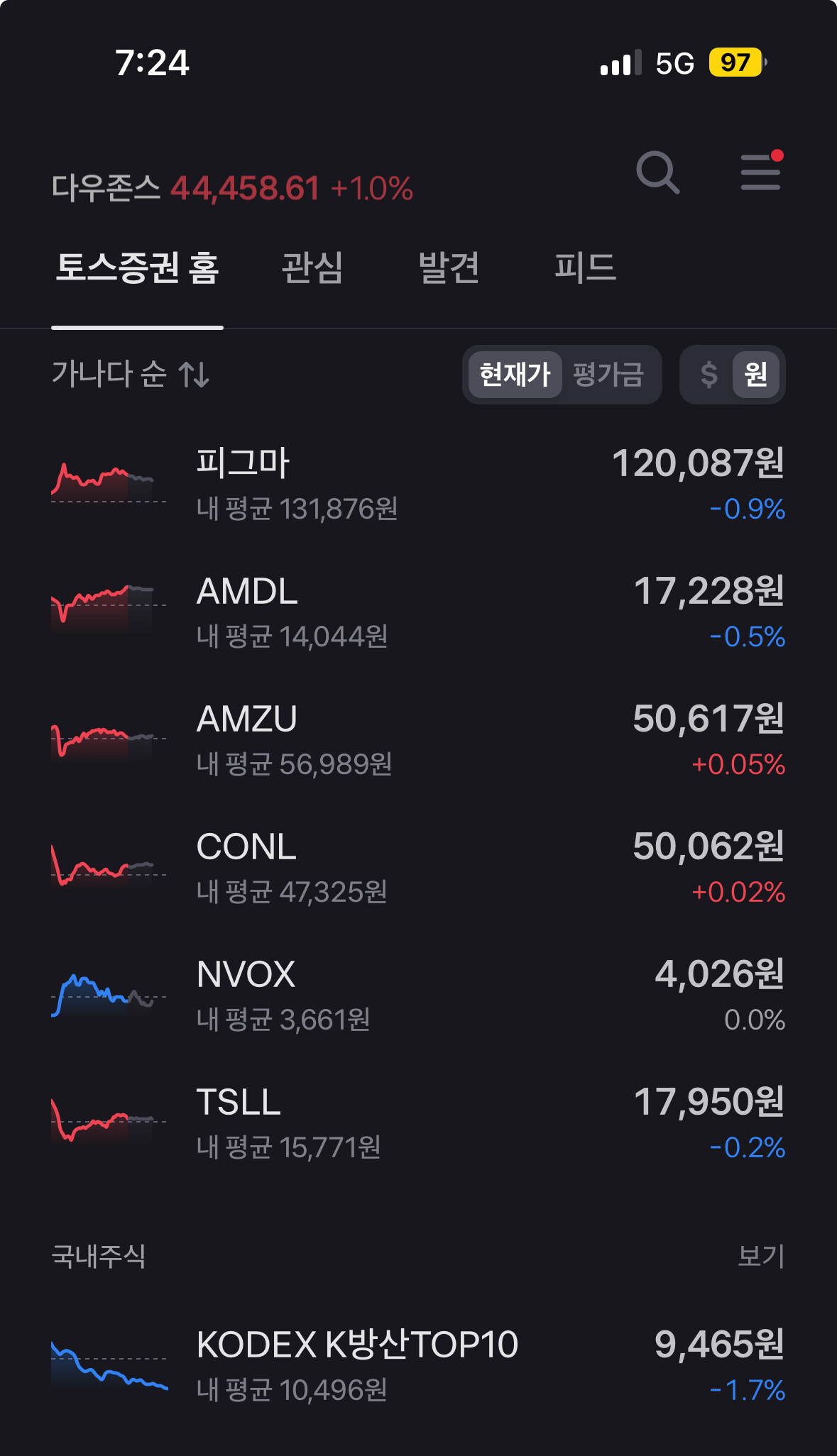Open the CONL stock details

(418, 868)
